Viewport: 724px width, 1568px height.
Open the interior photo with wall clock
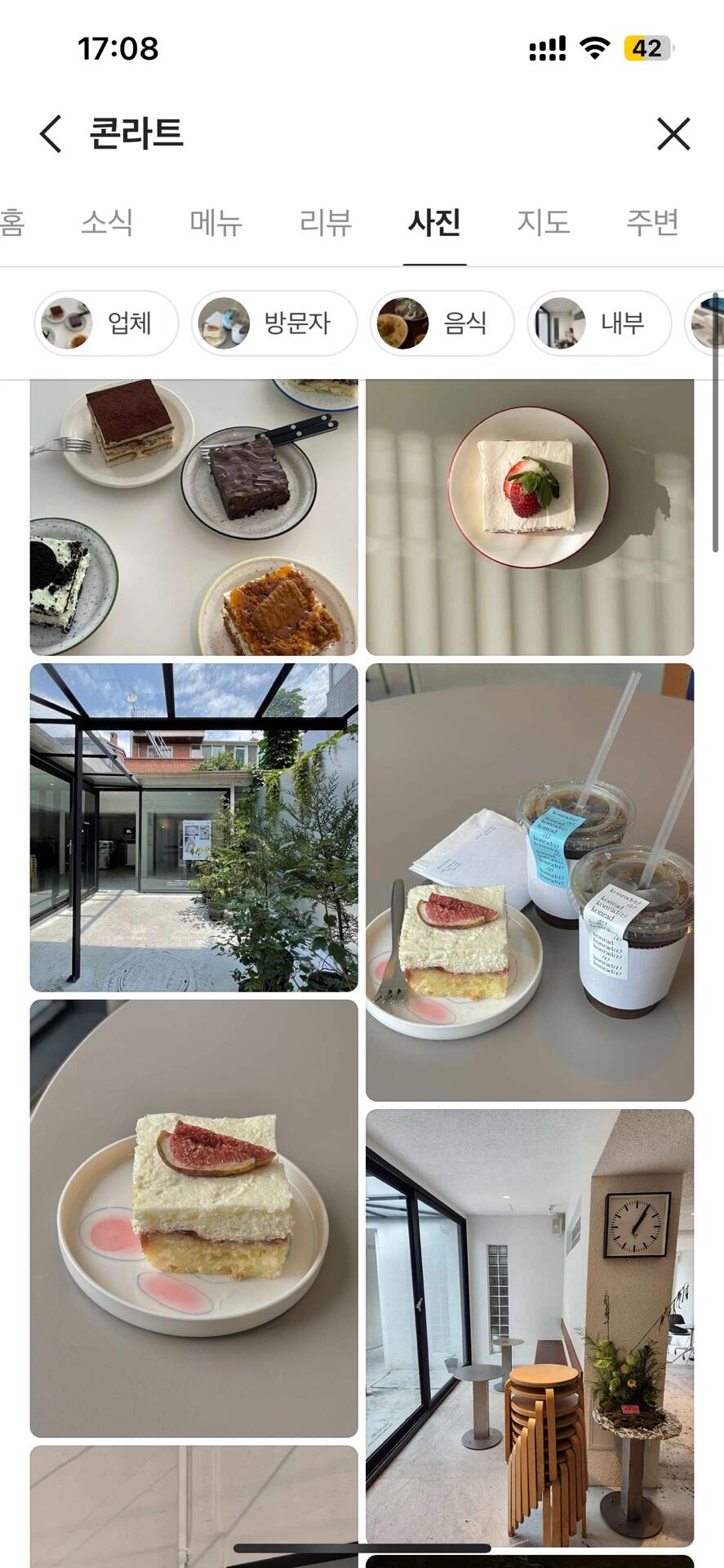(x=529, y=1327)
